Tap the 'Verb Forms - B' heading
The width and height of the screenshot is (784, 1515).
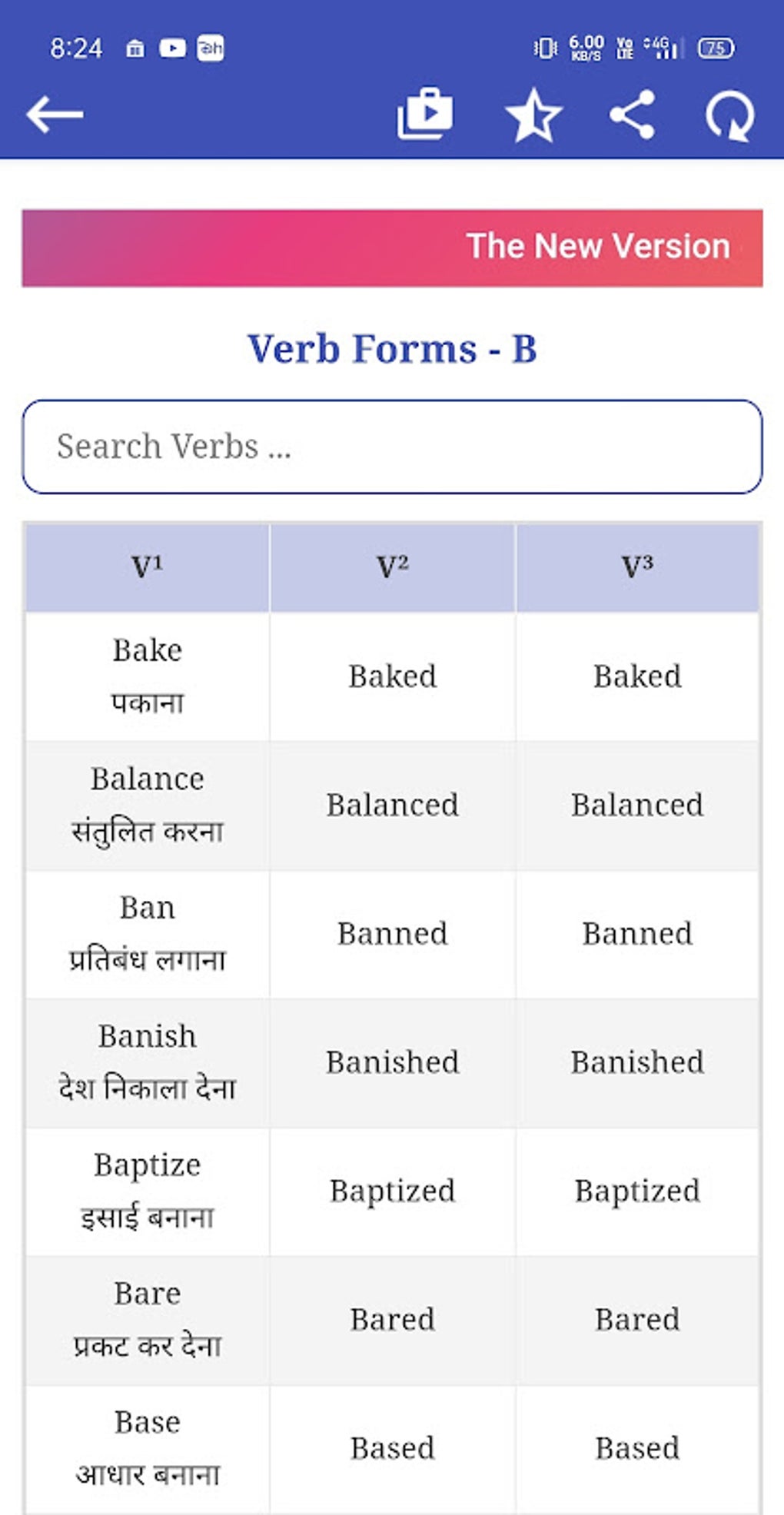point(394,349)
